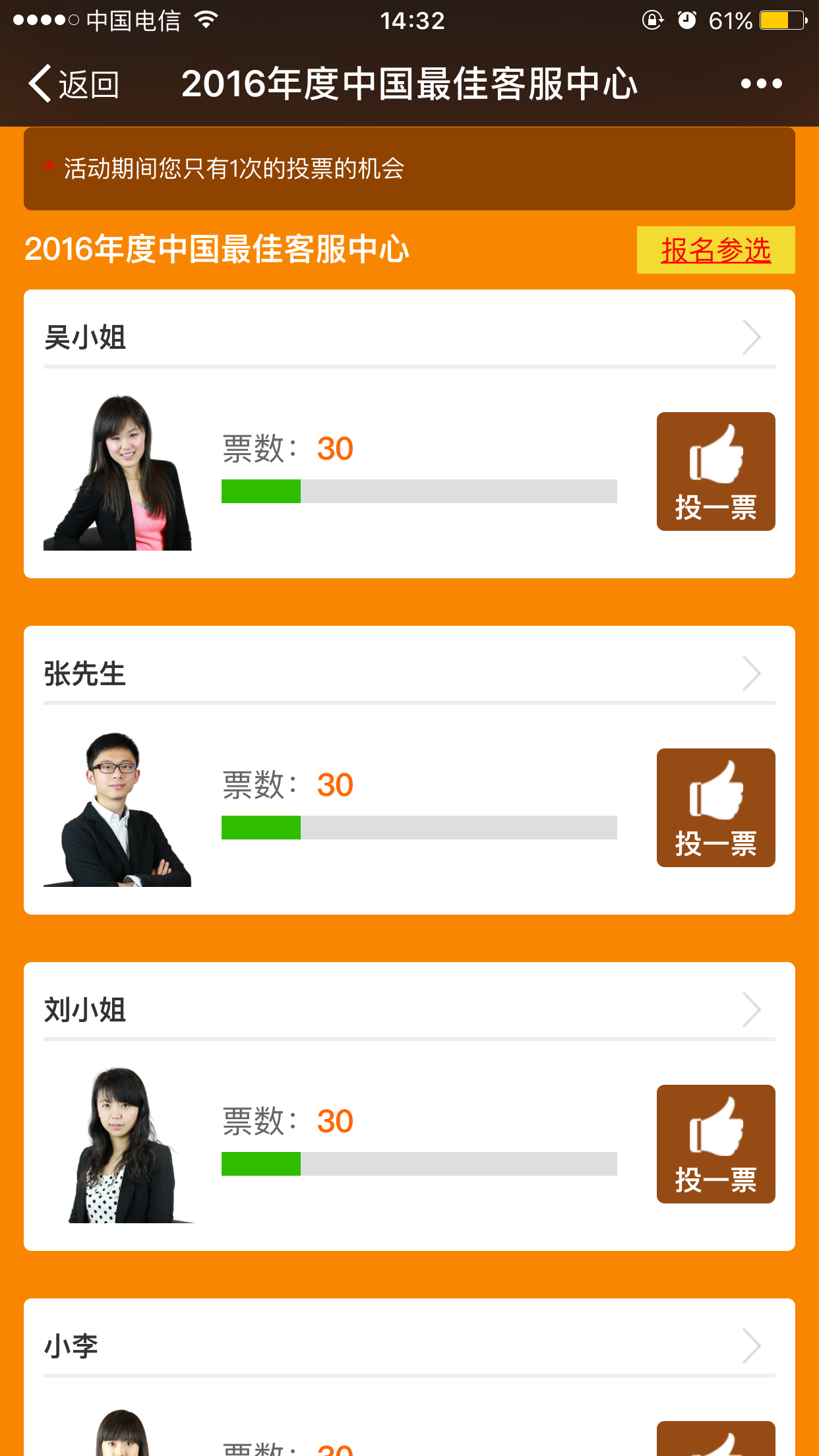Viewport: 819px width, 1456px height.
Task: Open the three-dot overflow menu
Action: tap(761, 84)
